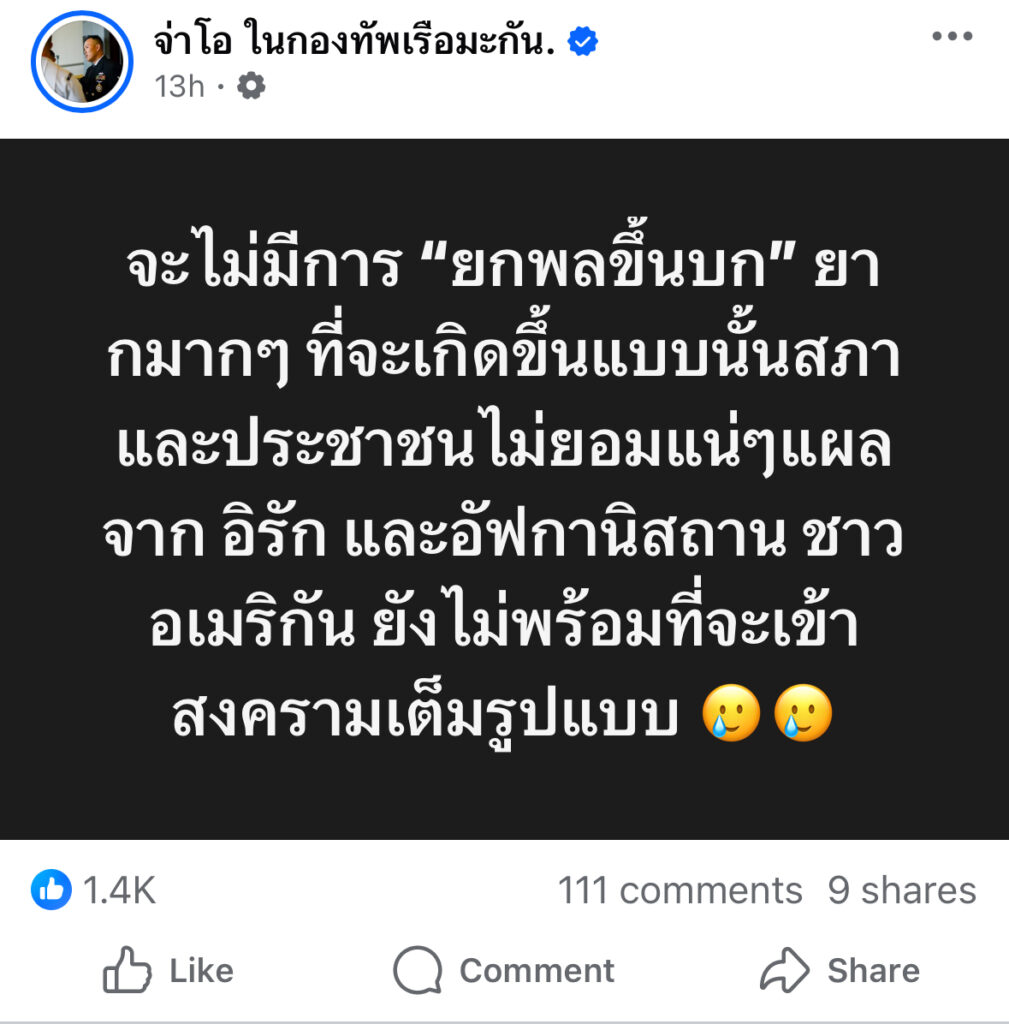Image resolution: width=1009 pixels, height=1024 pixels.
Task: Like this post
Action: [168, 970]
